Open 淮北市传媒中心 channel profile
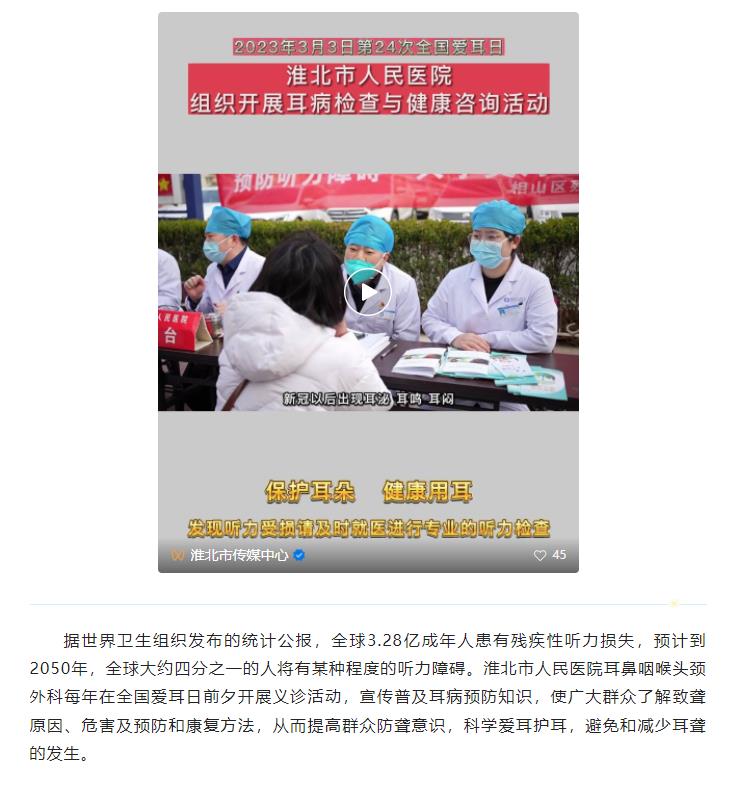 239,555
